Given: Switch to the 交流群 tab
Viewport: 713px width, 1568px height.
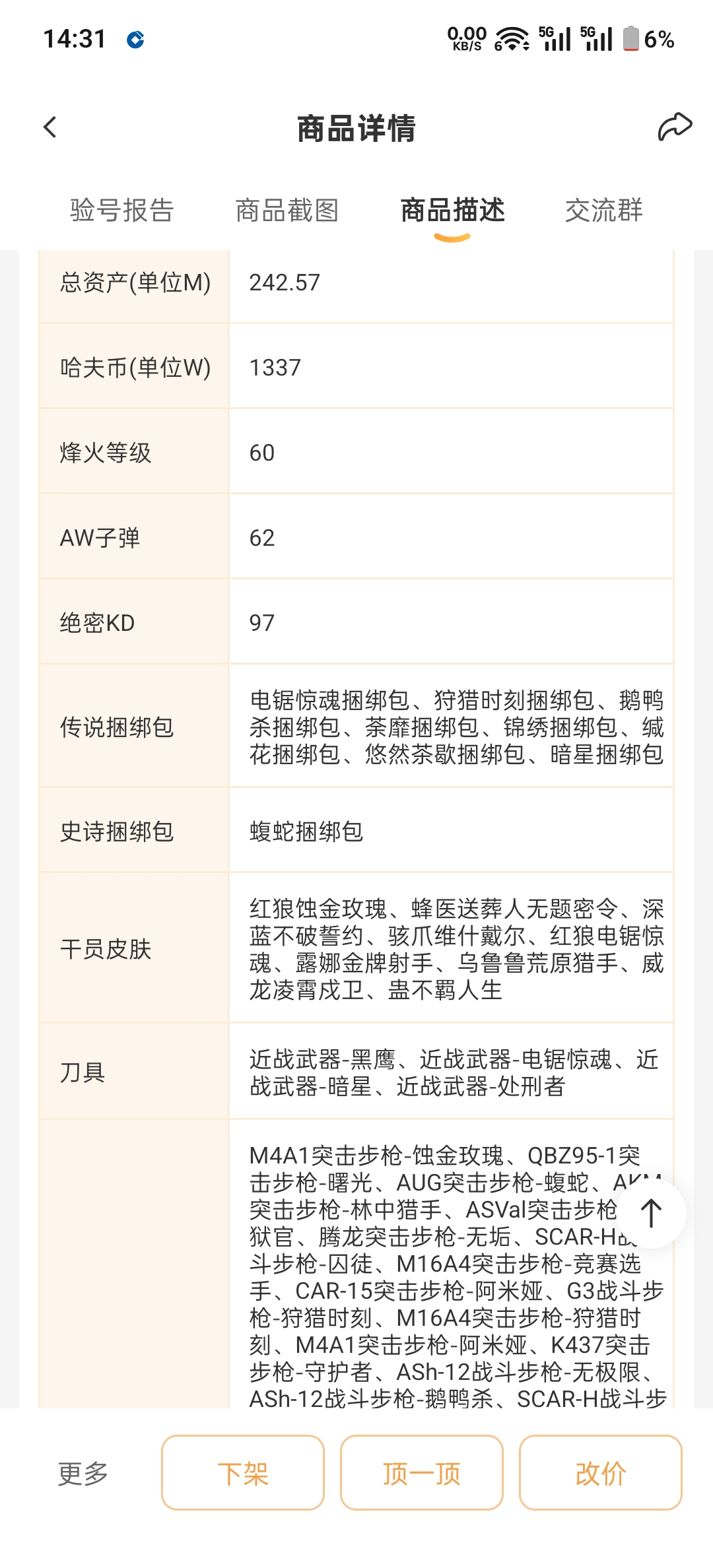Looking at the screenshot, I should coord(604,211).
